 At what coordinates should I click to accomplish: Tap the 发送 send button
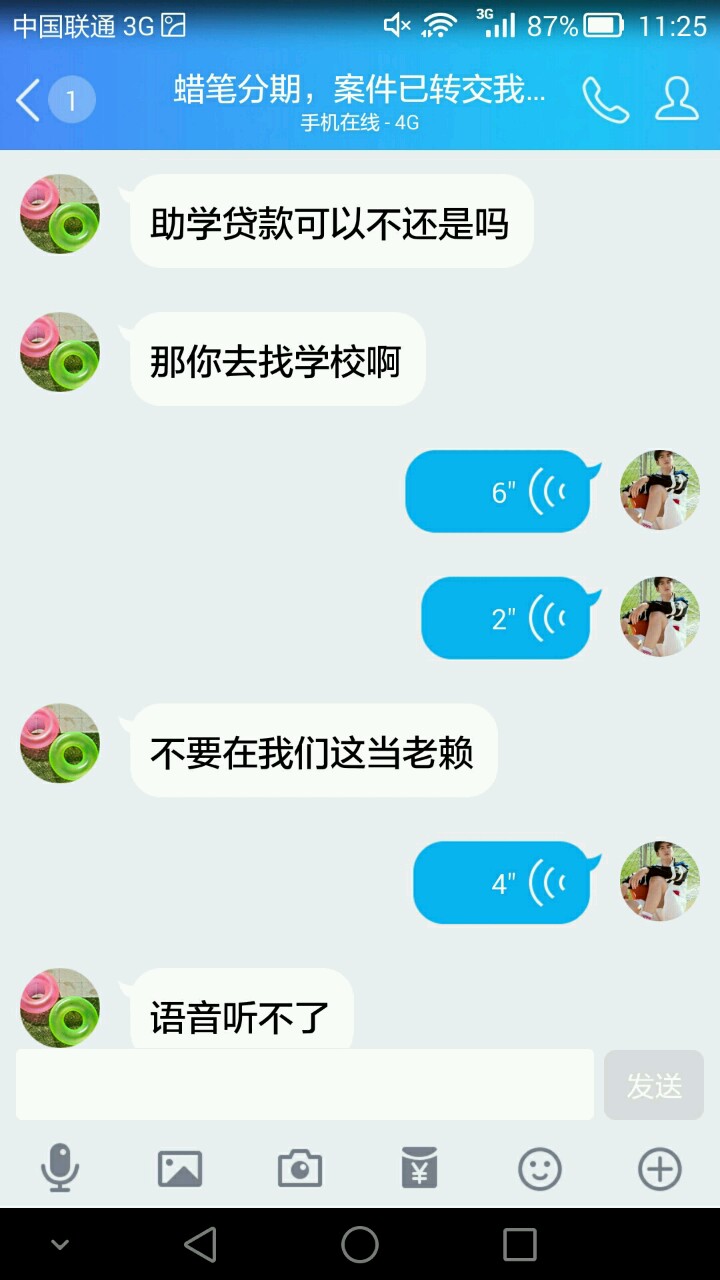click(x=654, y=1085)
